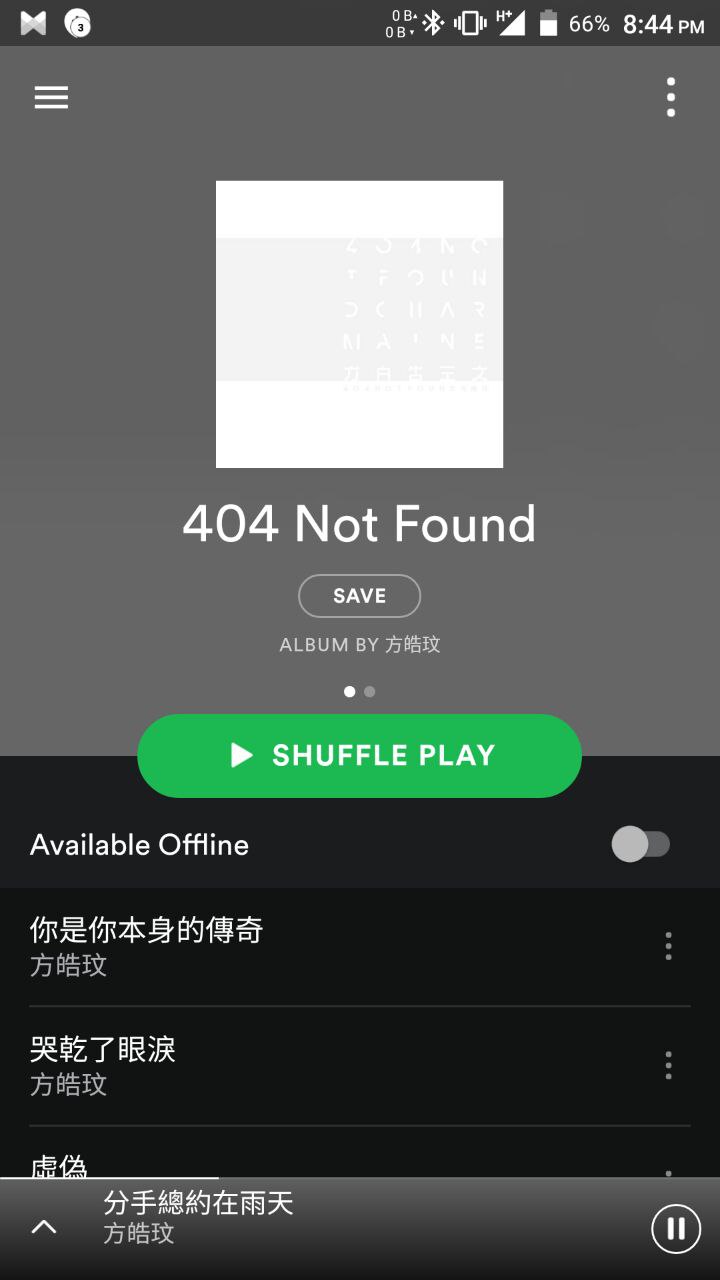The height and width of the screenshot is (1280, 720).
Task: Expand the now playing bar chevron
Action: (x=44, y=1227)
